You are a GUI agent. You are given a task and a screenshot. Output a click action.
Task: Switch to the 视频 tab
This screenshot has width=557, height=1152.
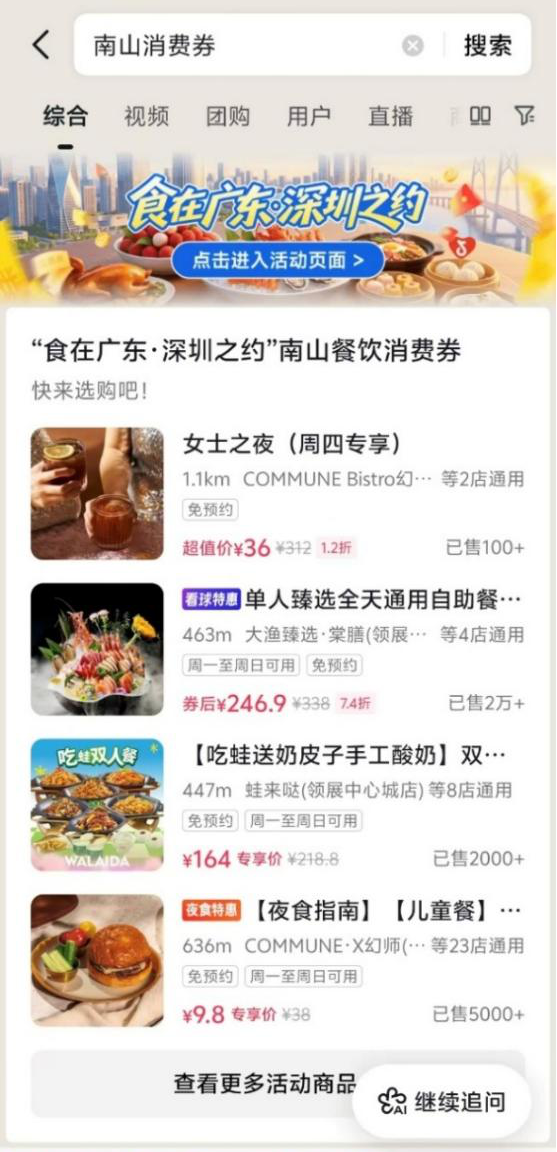pyautogui.click(x=146, y=116)
